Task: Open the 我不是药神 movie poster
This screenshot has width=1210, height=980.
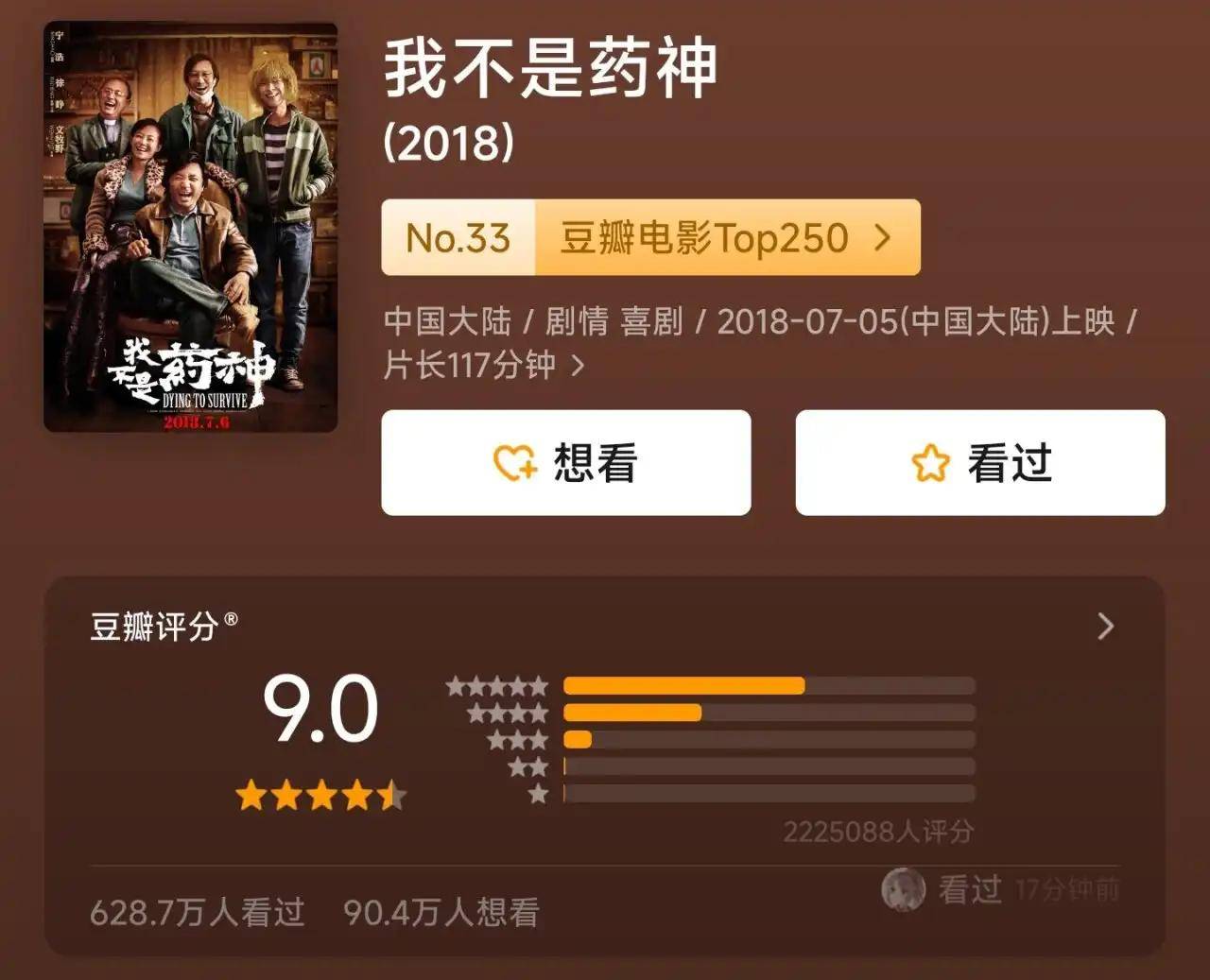Action: click(190, 227)
